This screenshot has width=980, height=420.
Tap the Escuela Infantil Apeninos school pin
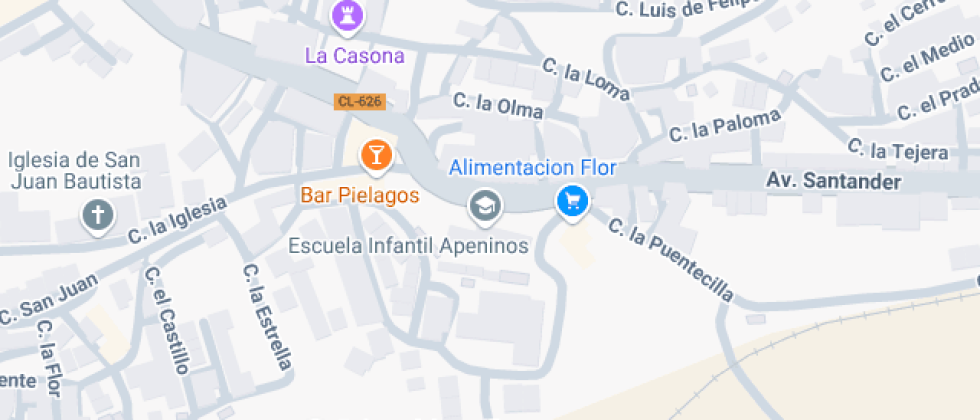pyautogui.click(x=485, y=206)
